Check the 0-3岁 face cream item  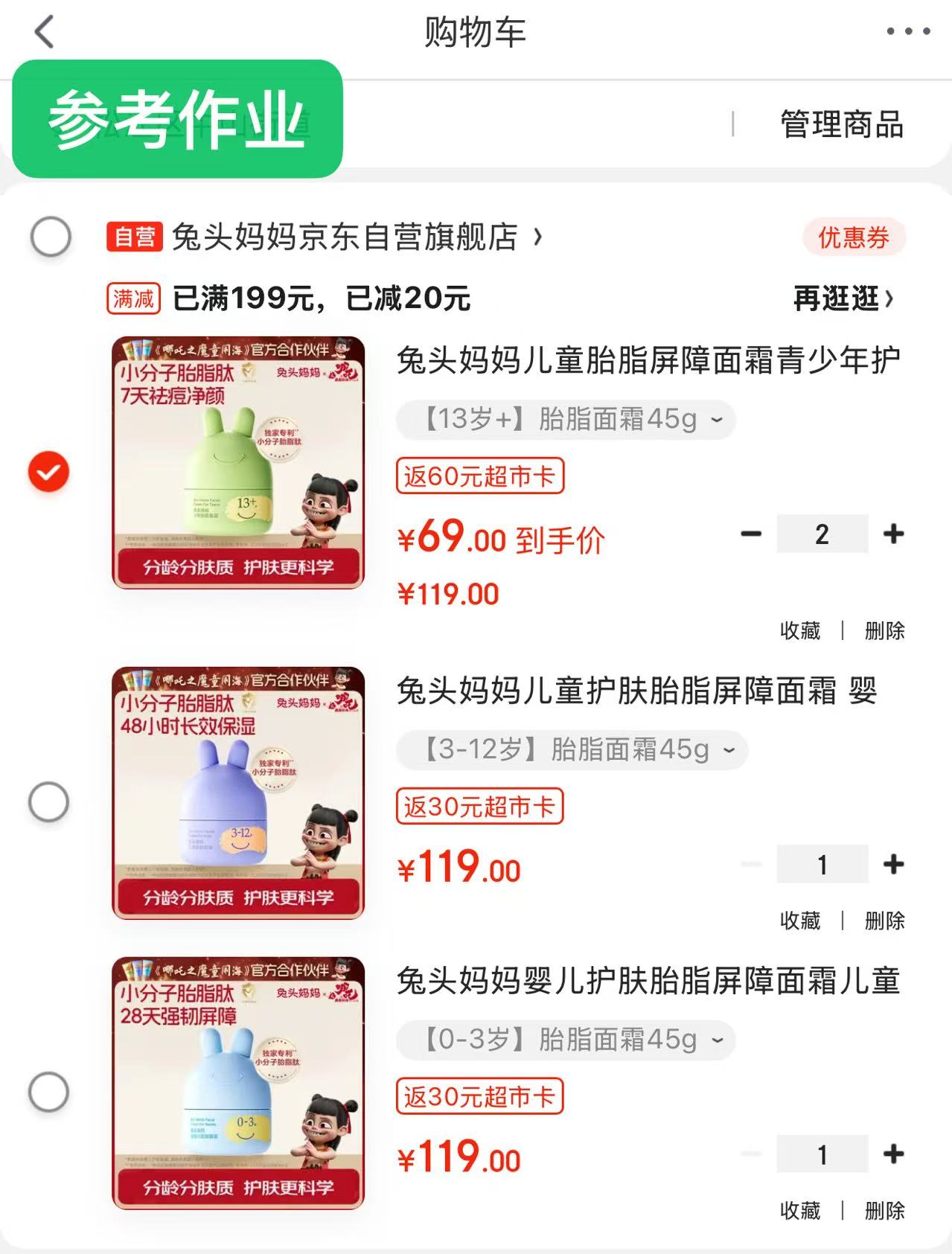coord(49,1092)
